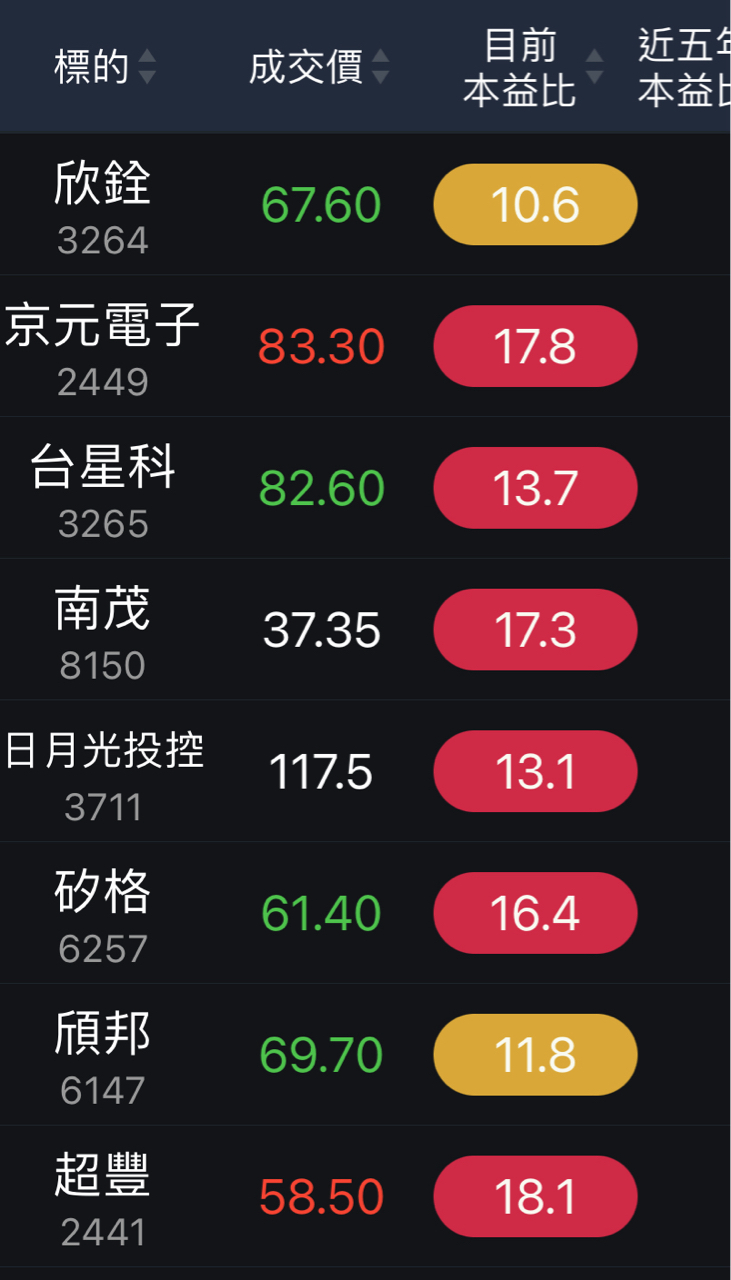Screen dimensions: 731x1280
Task: Tap the yellow 11.8 P/E badge for 頎邦
Action: 533,1054
